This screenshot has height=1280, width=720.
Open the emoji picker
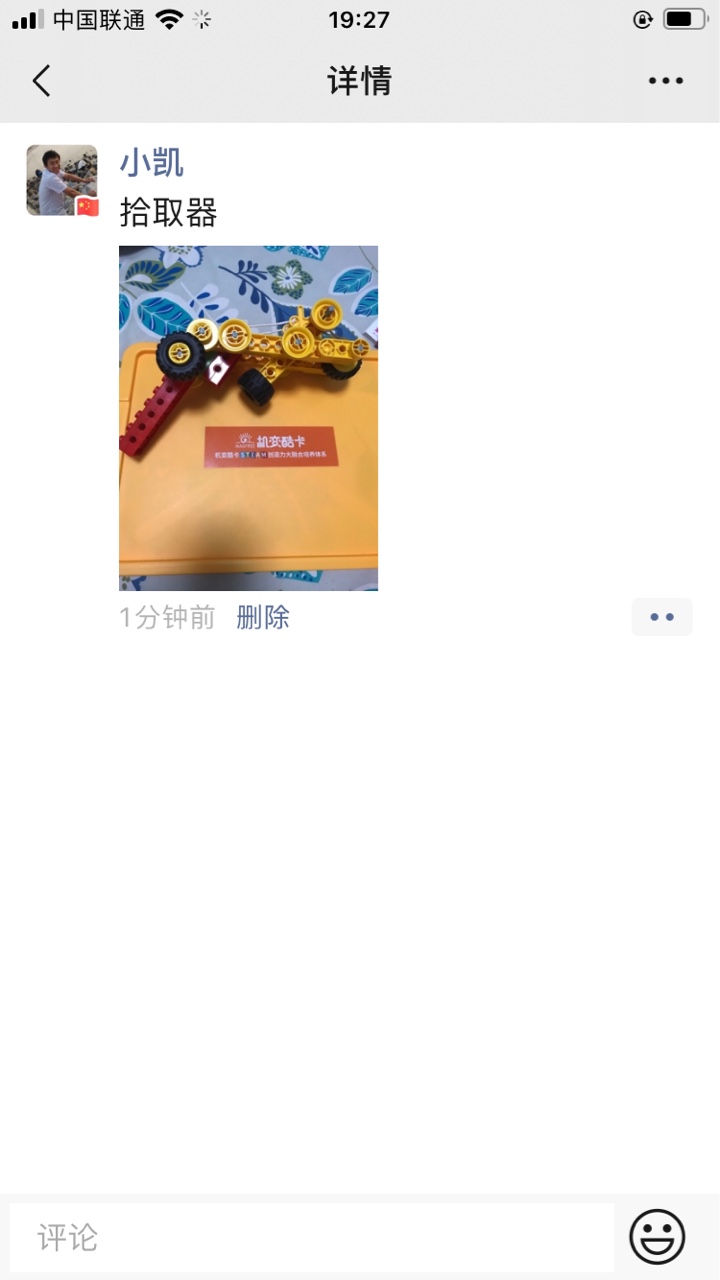[657, 1237]
